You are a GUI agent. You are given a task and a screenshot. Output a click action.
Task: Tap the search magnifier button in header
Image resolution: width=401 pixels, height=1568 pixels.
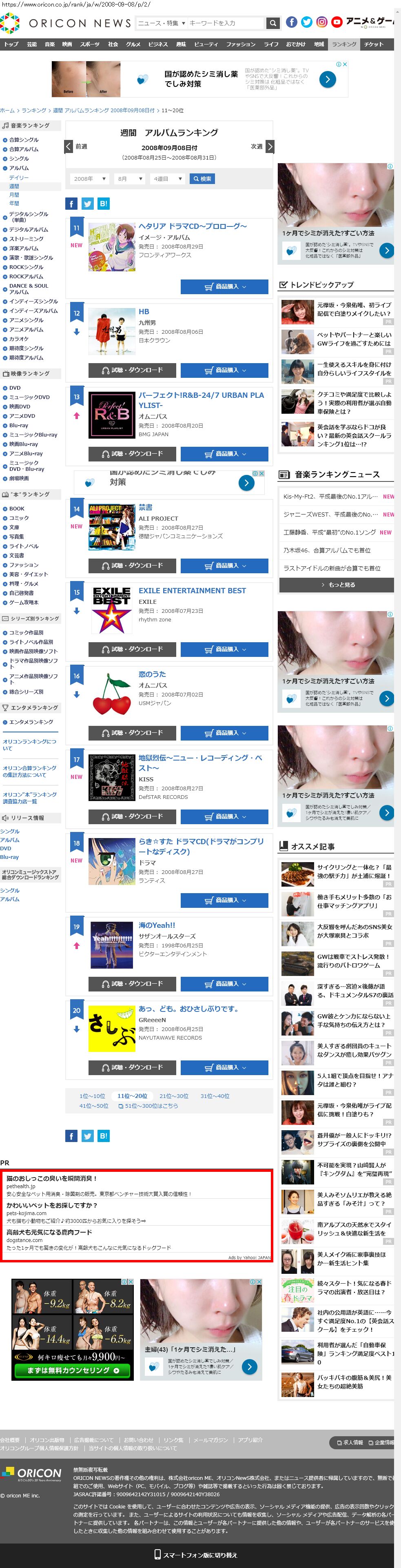coord(273,23)
